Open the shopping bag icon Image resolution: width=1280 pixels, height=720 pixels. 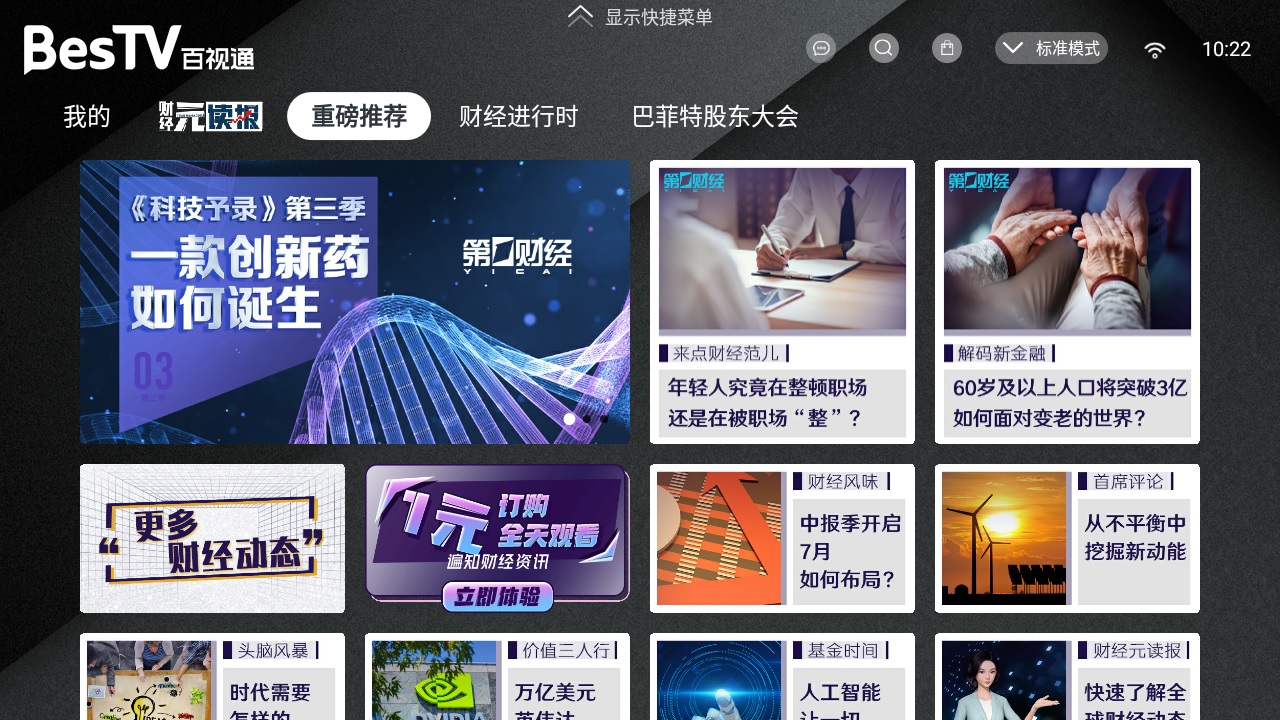pos(946,48)
